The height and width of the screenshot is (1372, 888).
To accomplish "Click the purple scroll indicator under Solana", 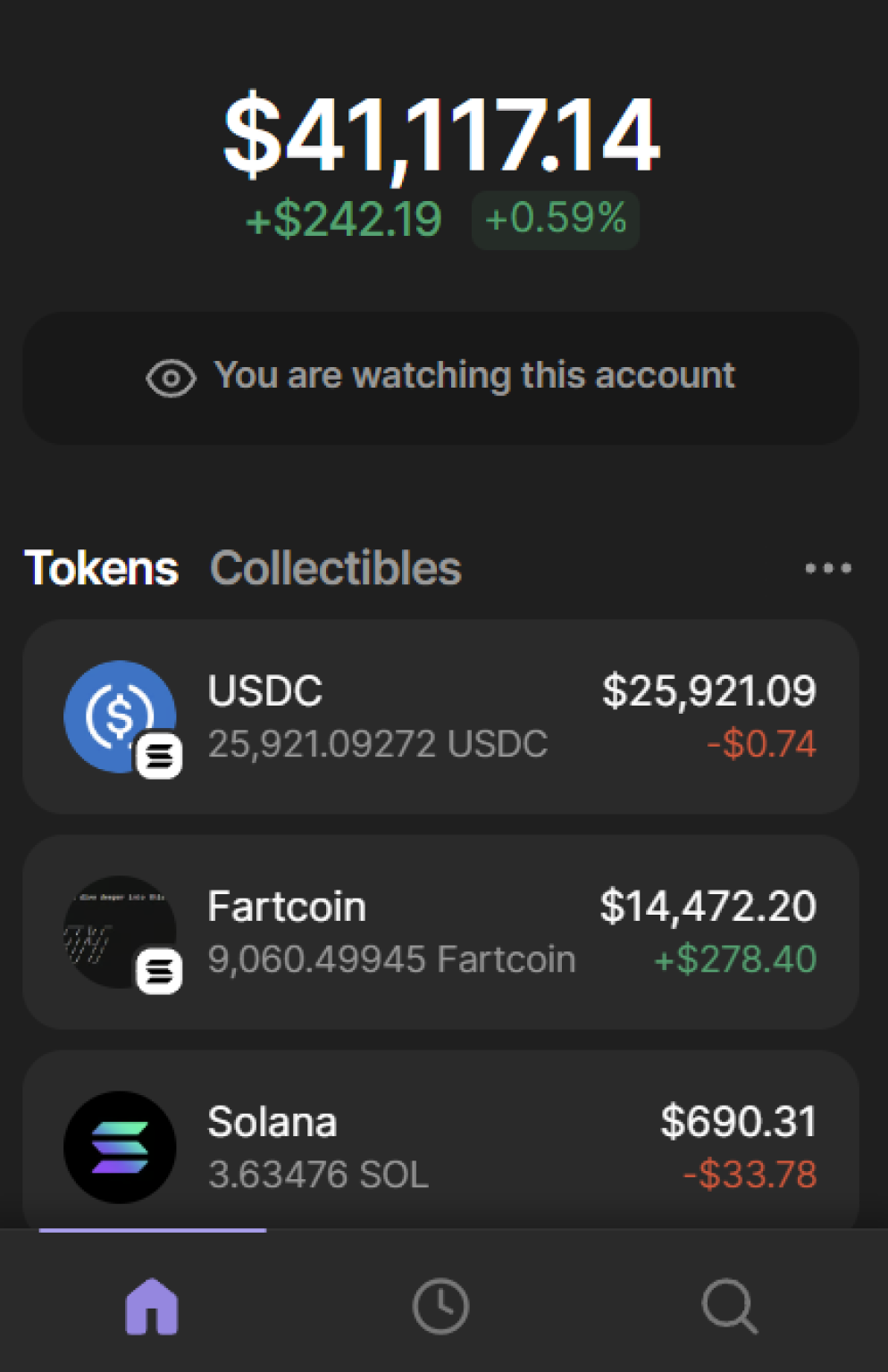I will (x=155, y=1229).
